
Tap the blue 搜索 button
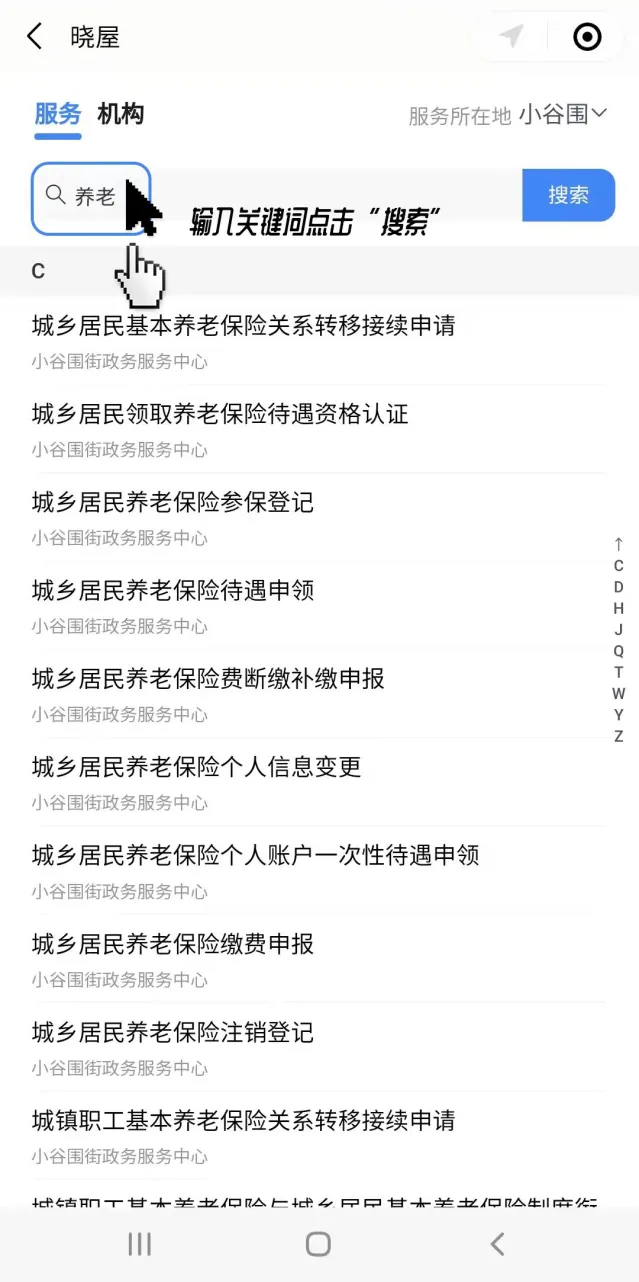point(568,196)
